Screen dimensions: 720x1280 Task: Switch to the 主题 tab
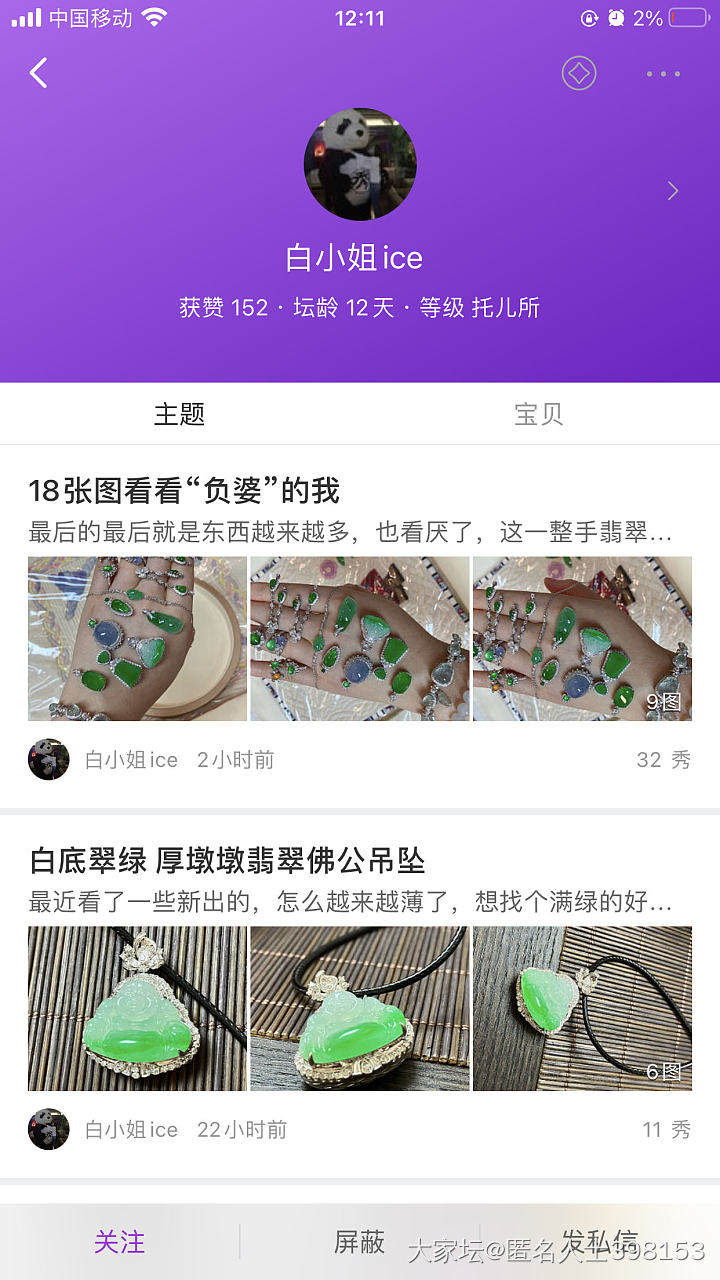point(180,414)
